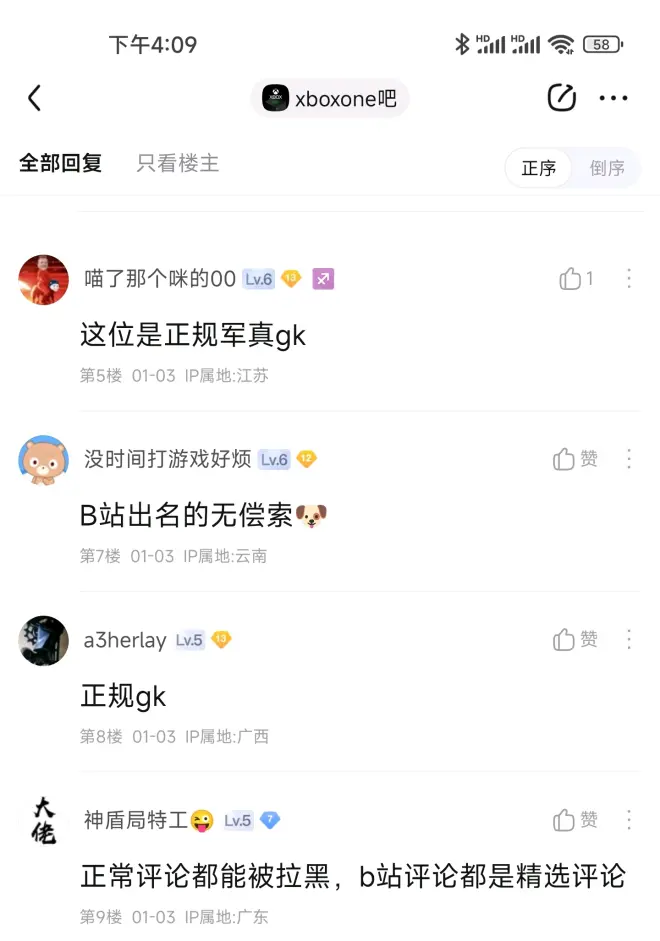
Task: Open 喵了那个咪的00's profile avatar
Action: pyautogui.click(x=44, y=279)
